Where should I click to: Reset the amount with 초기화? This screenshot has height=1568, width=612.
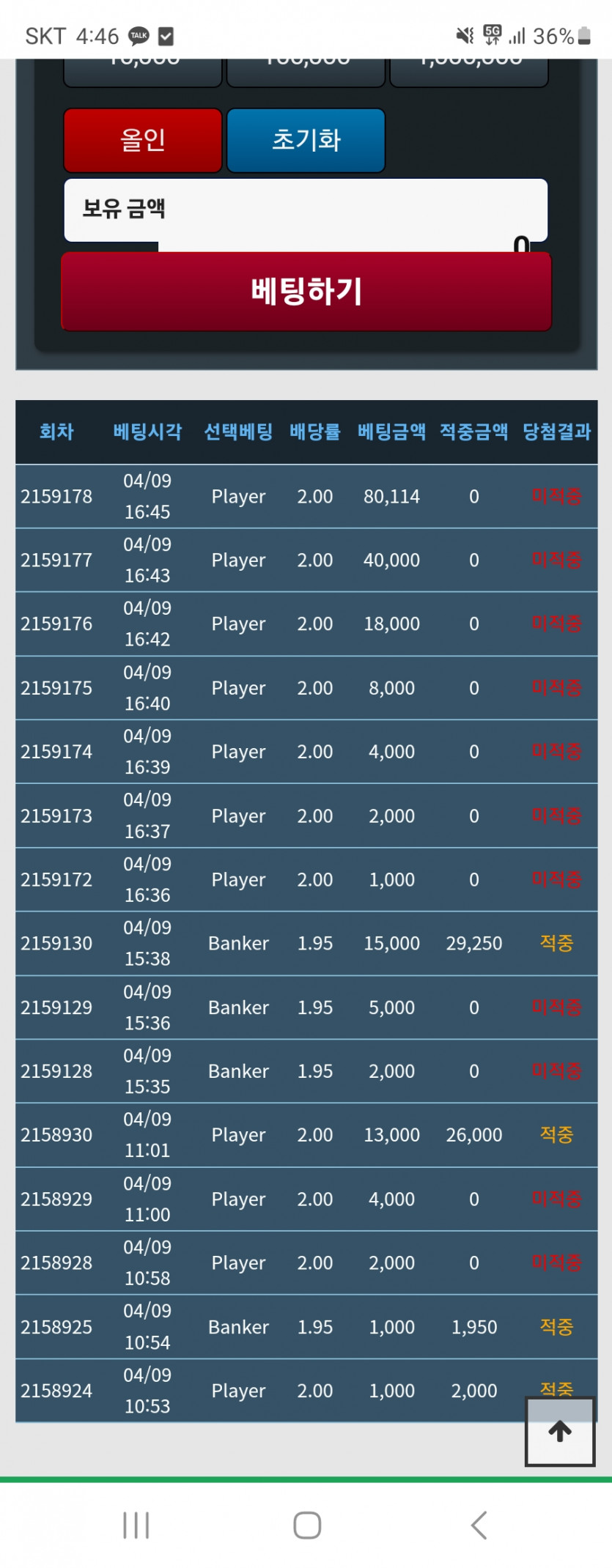(306, 140)
